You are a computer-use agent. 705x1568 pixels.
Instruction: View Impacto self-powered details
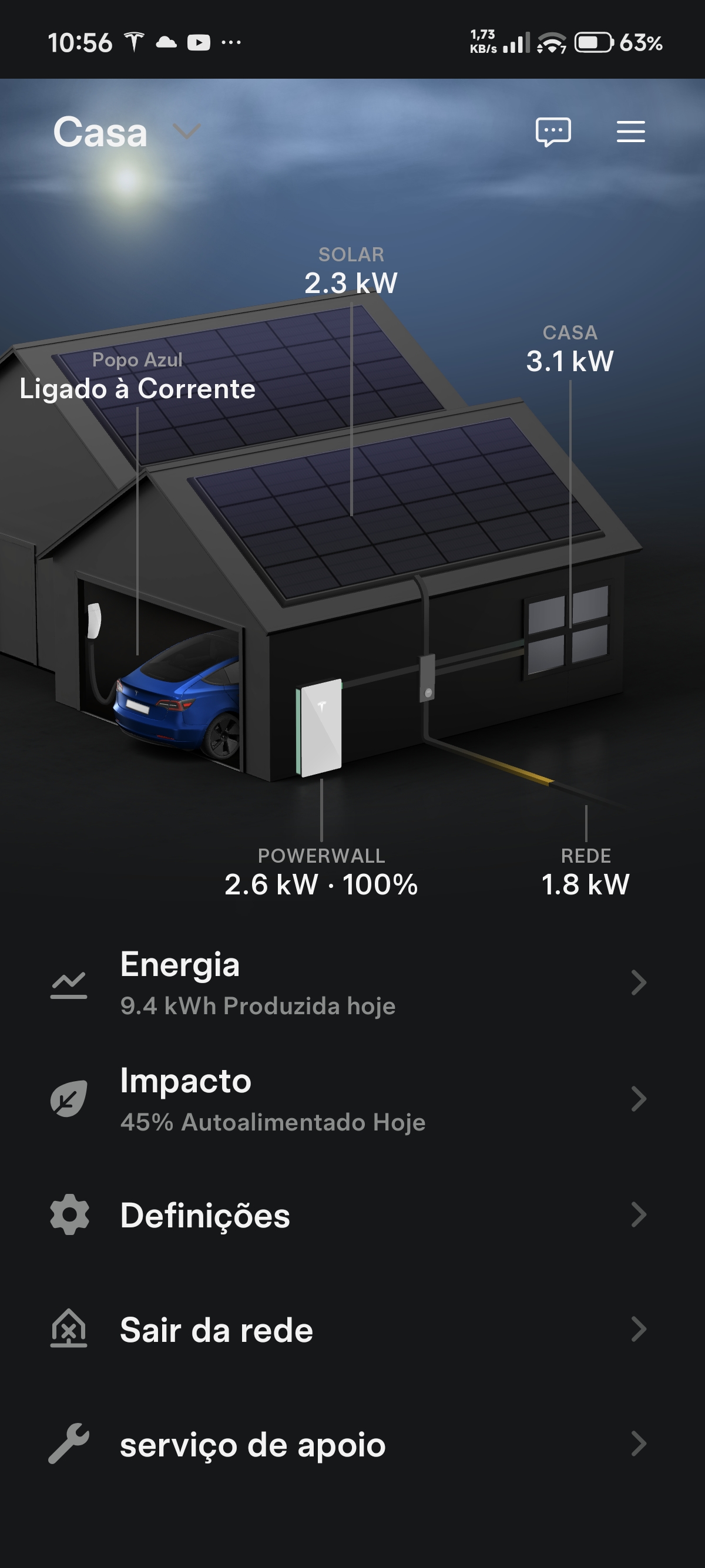click(x=347, y=1099)
